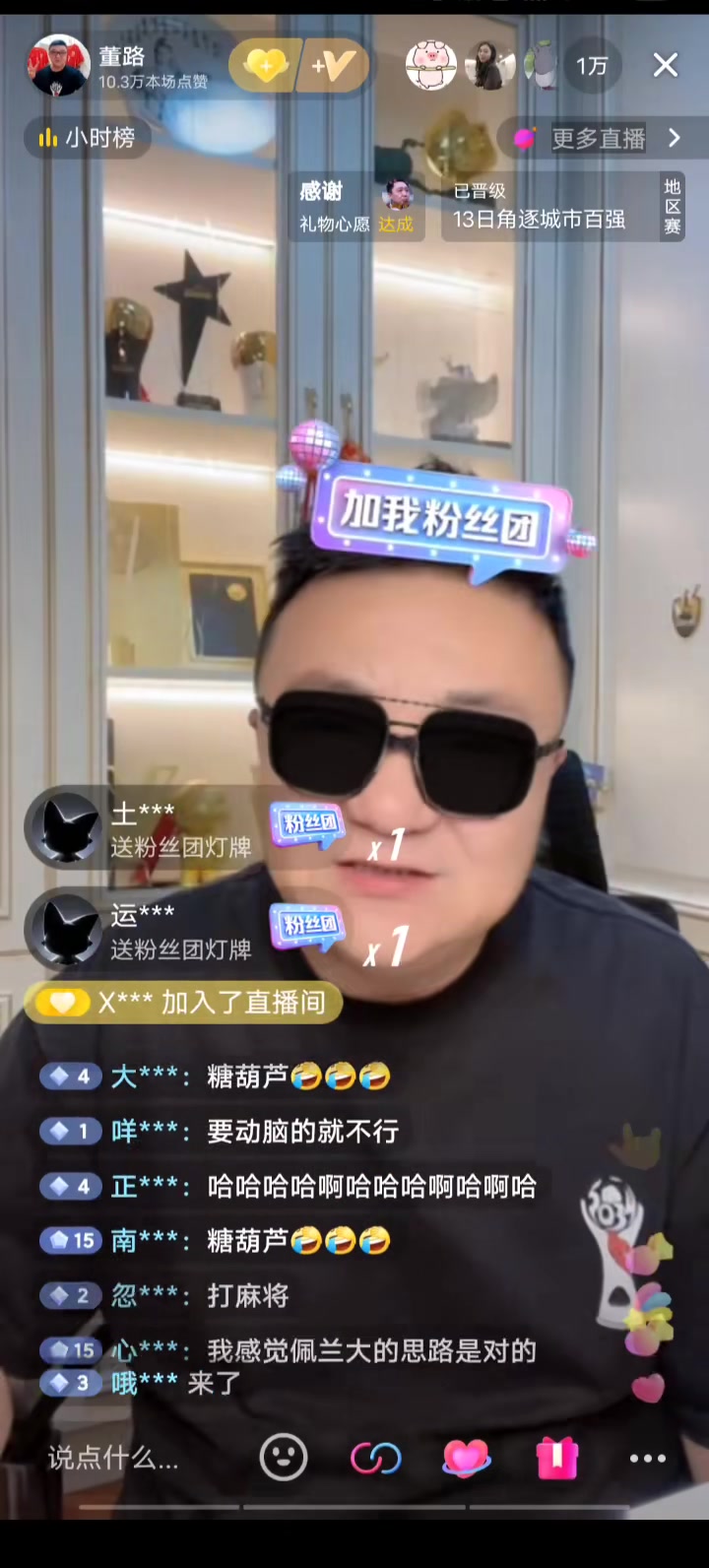Viewport: 709px width, 1568px height.
Task: Open the heart planet interaction icon
Action: tap(466, 1458)
